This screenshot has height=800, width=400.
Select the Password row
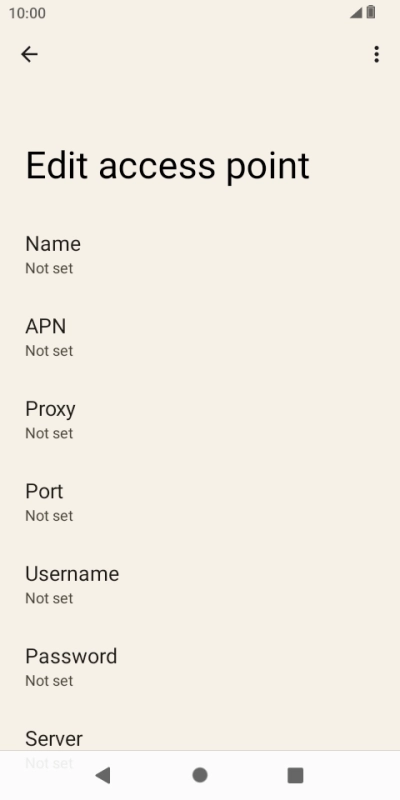point(200,668)
